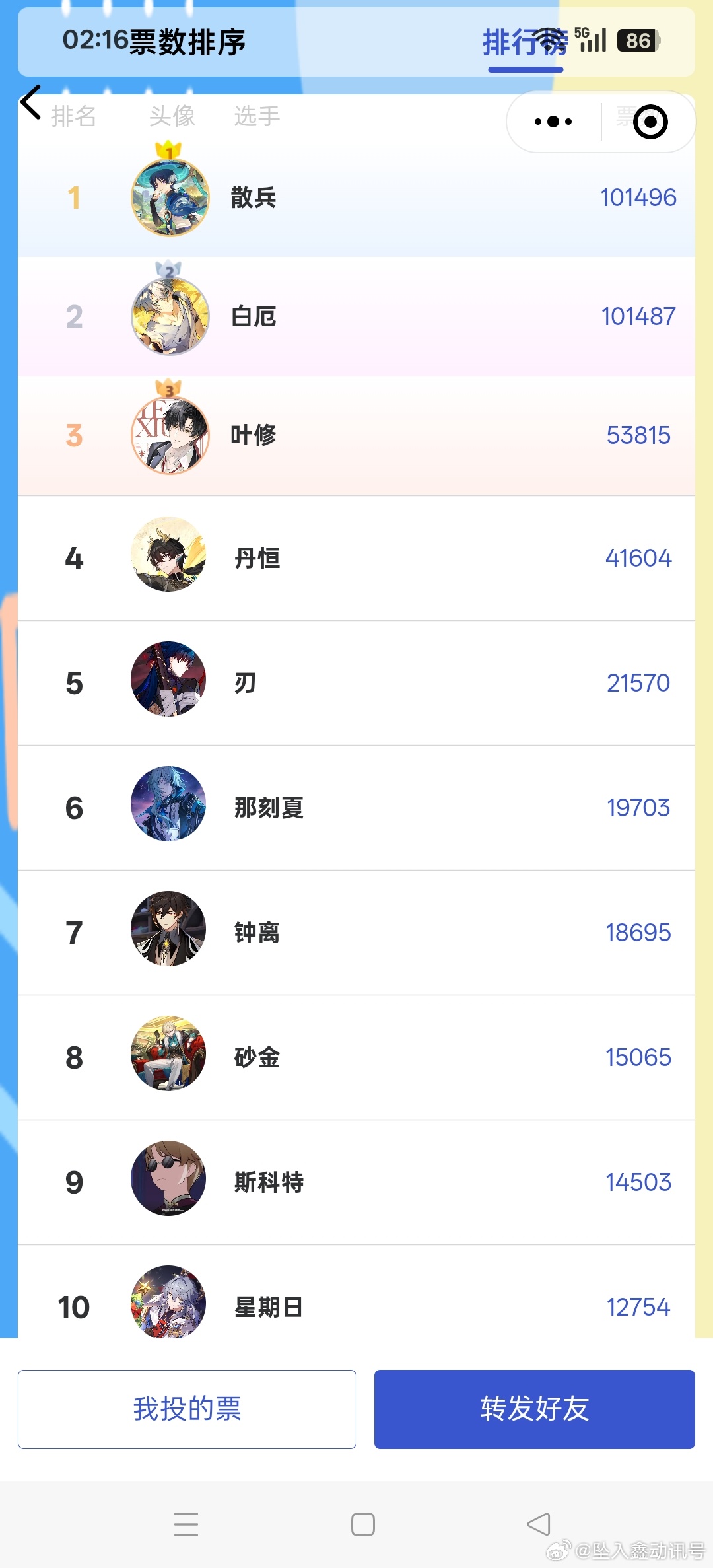The width and height of the screenshot is (713, 1568).
Task: Open the row for 钟离
Action: 356,933
